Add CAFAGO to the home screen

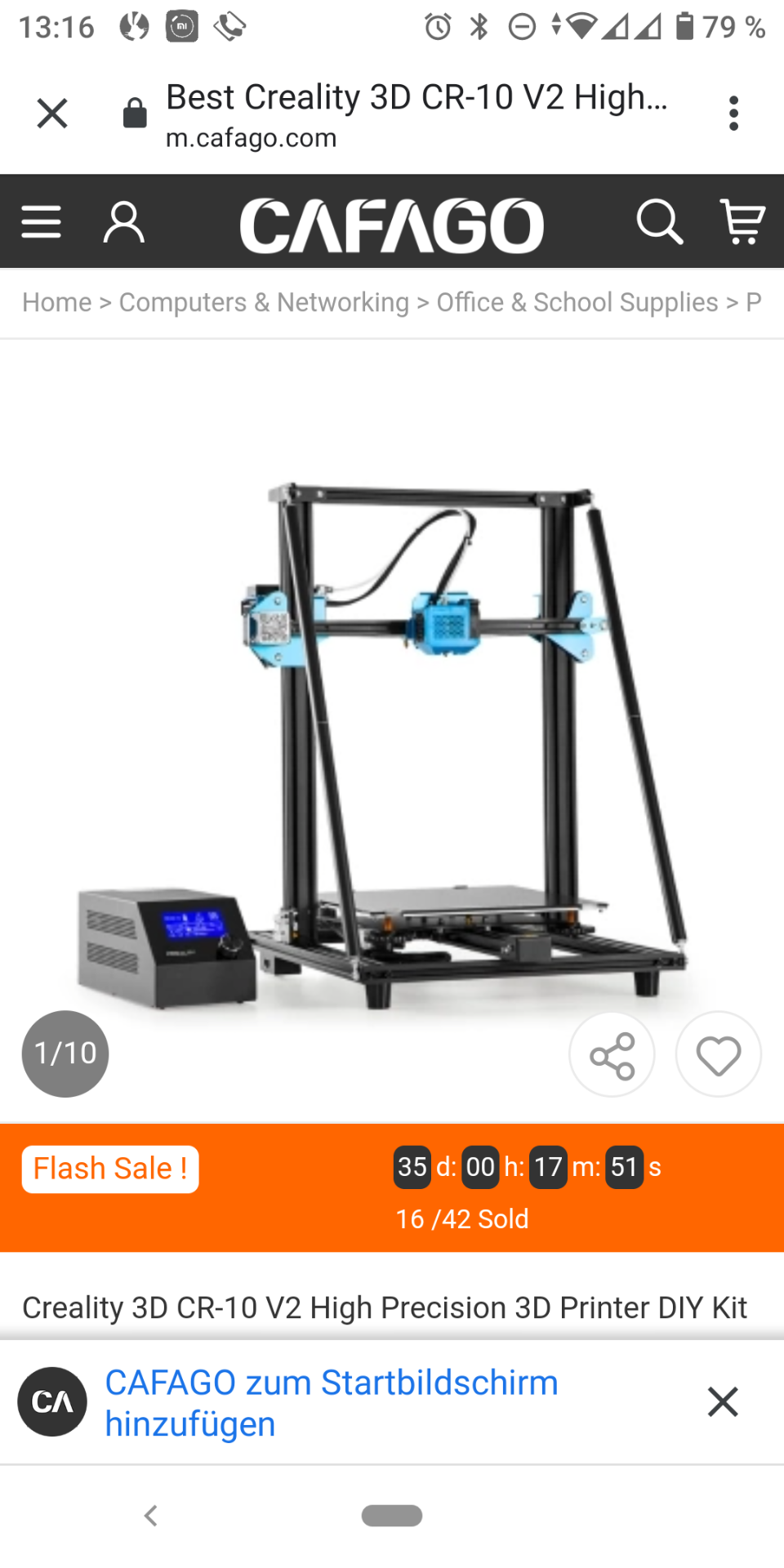[x=332, y=1403]
